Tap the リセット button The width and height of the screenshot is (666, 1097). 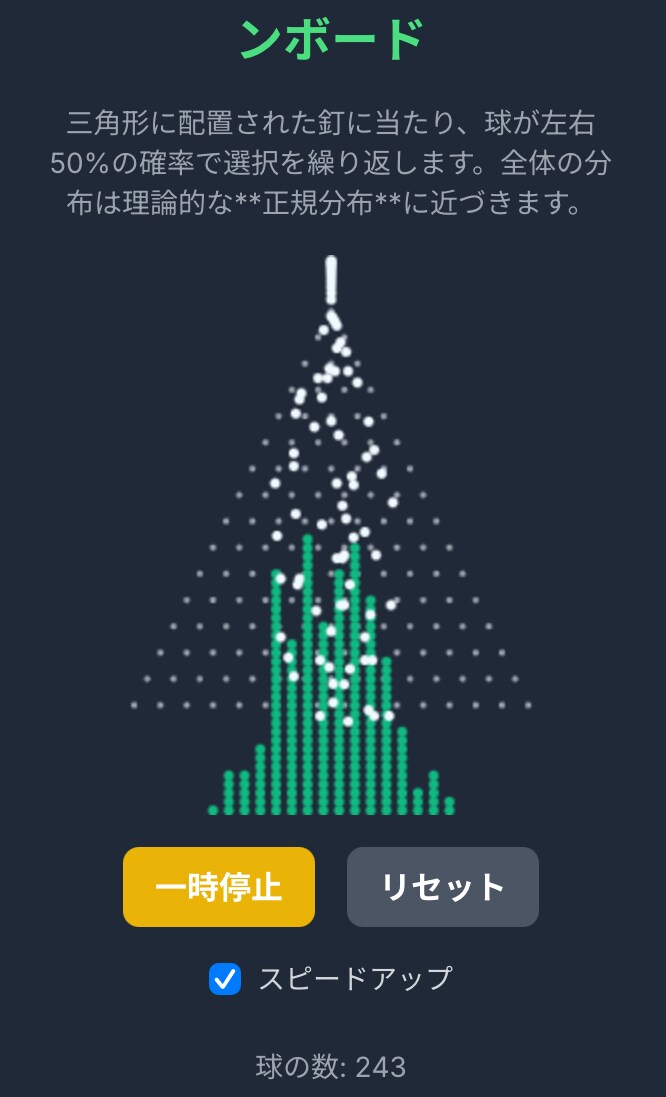point(443,887)
